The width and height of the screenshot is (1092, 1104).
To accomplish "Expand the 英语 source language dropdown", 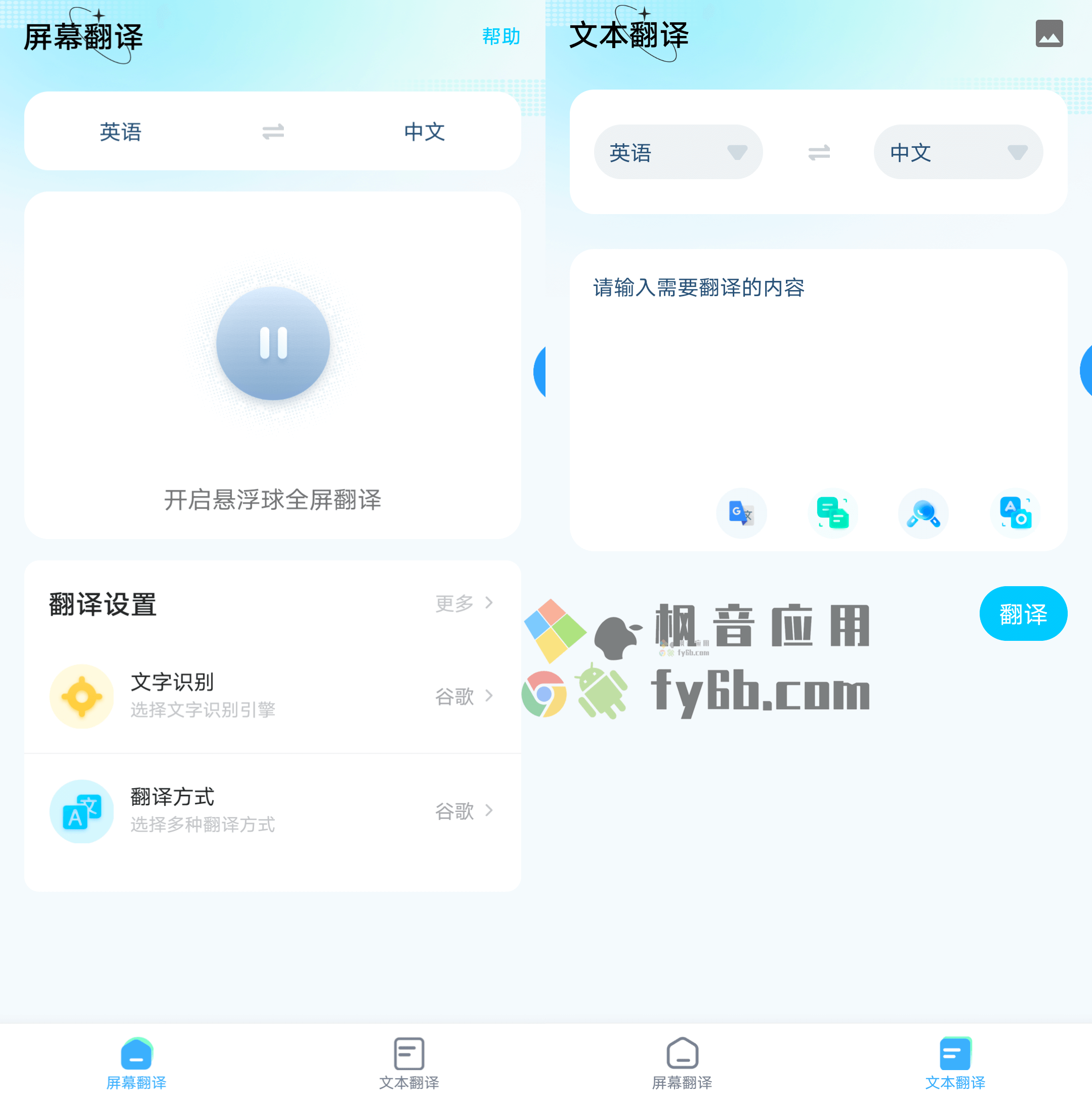I will 678,152.
